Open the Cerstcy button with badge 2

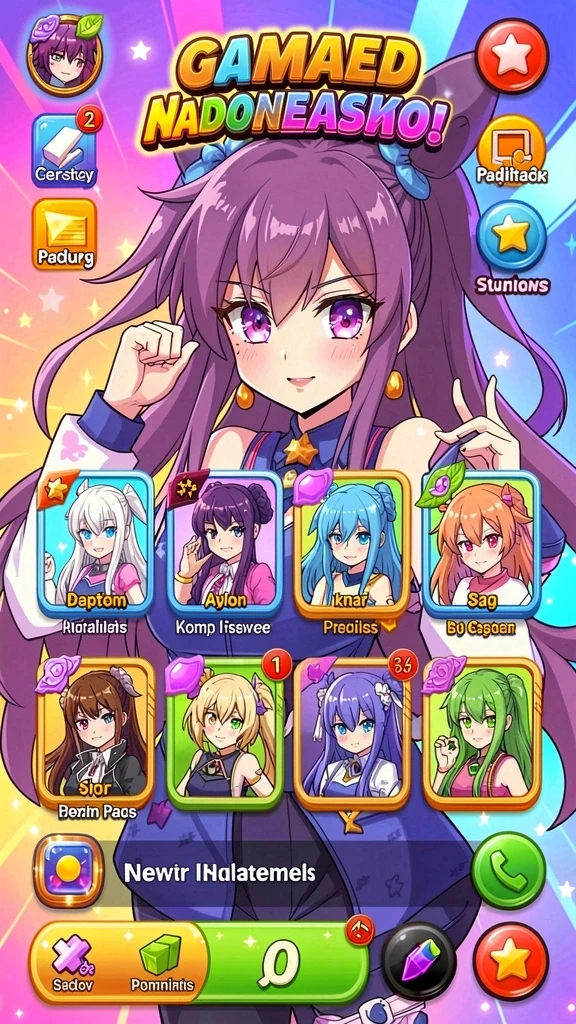pos(65,150)
